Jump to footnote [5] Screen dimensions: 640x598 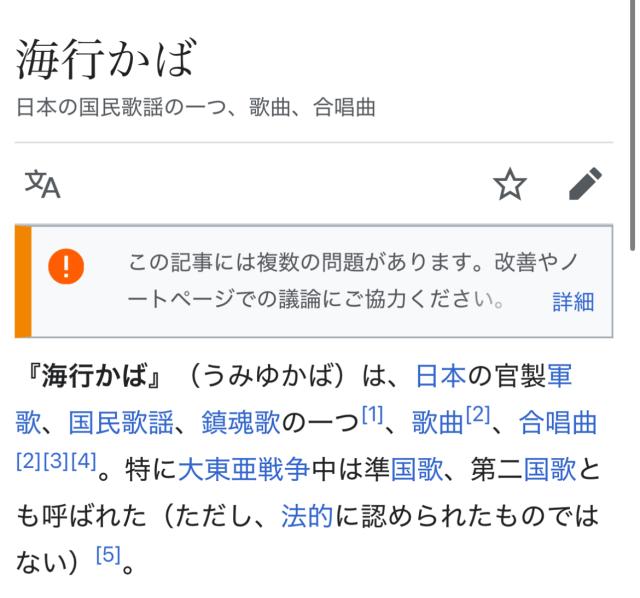(x=108, y=553)
